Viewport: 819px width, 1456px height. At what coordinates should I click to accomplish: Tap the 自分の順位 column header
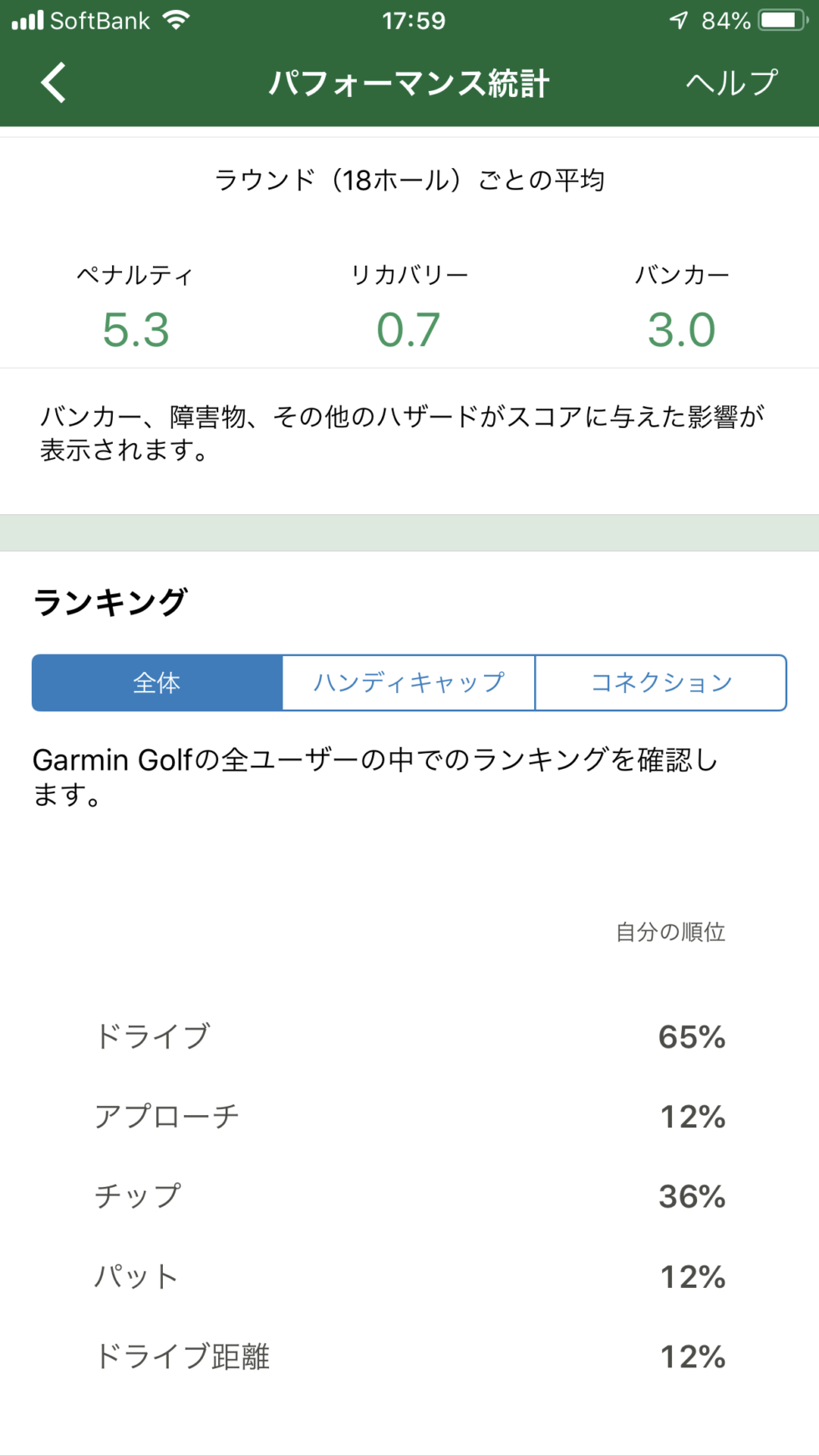[670, 932]
